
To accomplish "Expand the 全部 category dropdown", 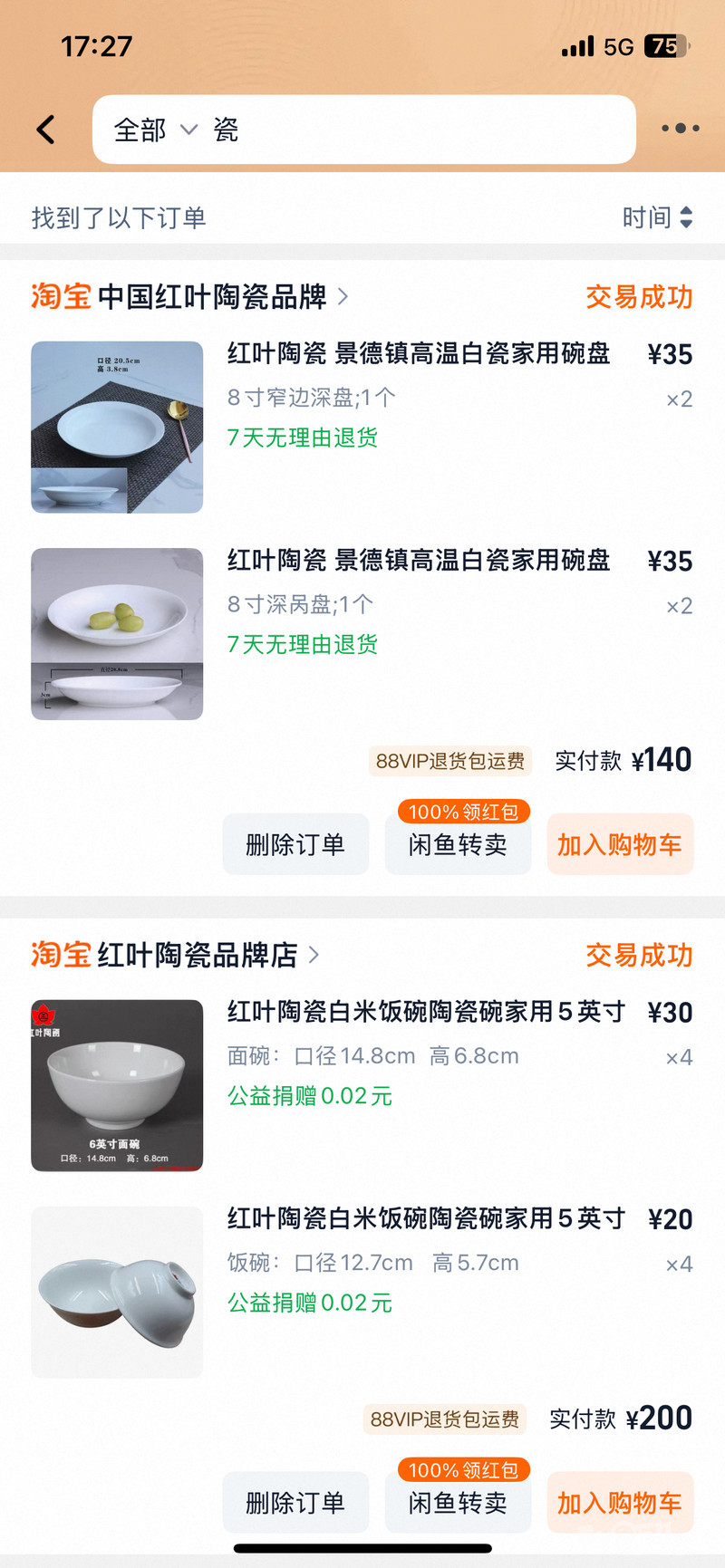I will pos(154,130).
